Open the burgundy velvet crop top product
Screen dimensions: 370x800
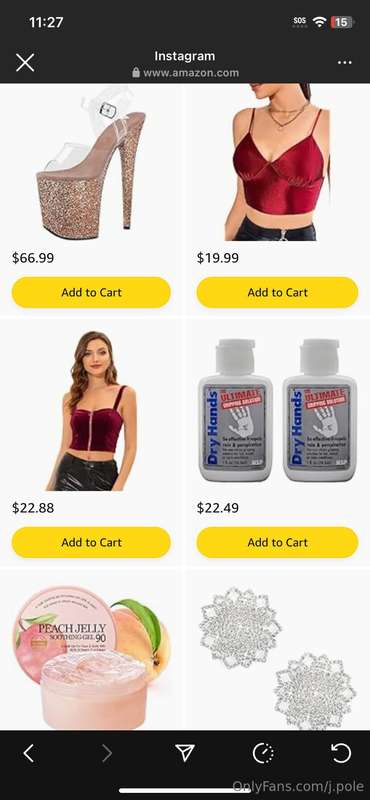pos(92,411)
